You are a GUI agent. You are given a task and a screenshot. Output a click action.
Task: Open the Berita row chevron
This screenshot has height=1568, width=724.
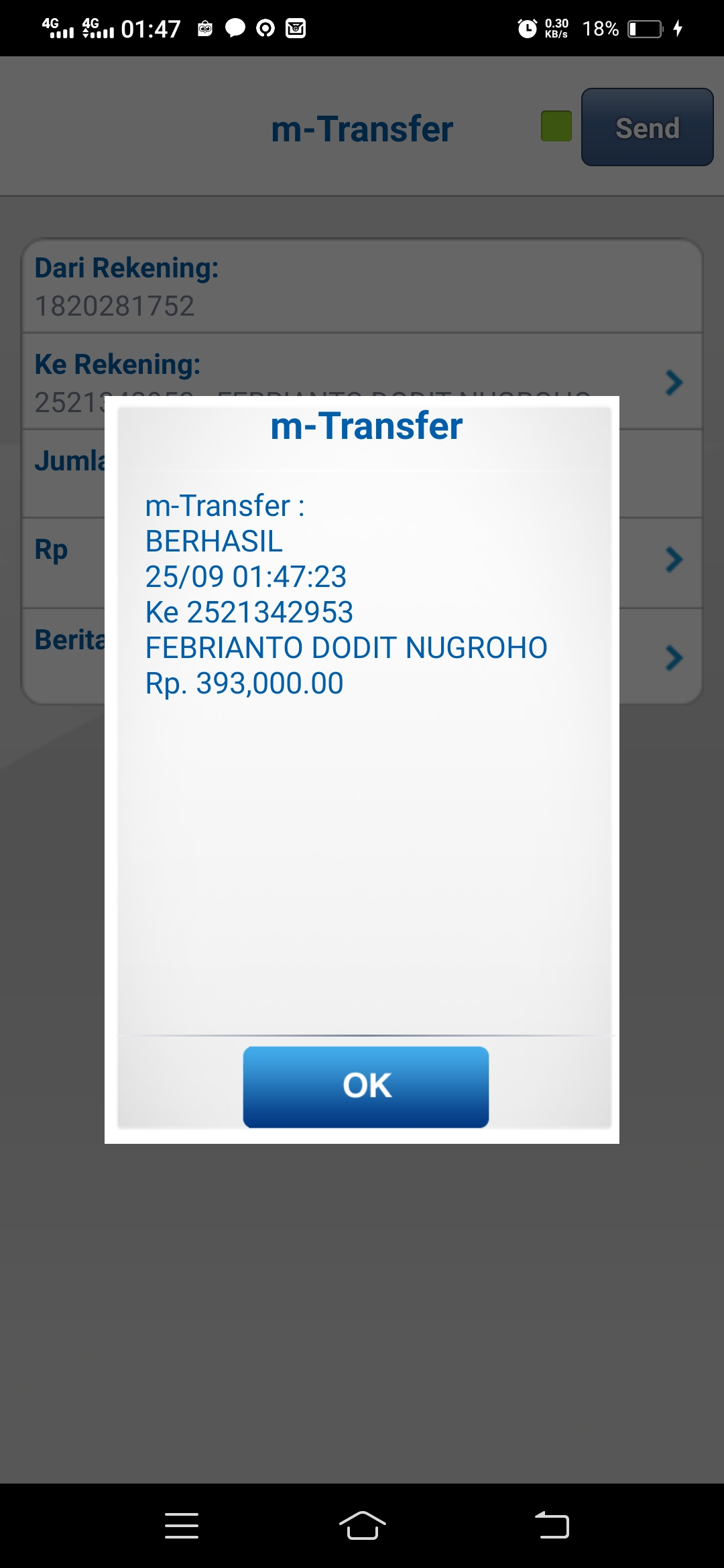[674, 658]
